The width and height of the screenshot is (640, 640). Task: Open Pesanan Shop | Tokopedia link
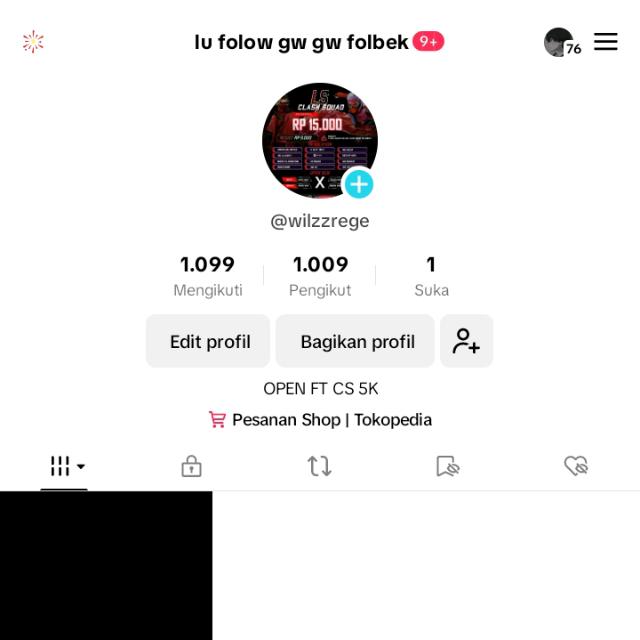coord(320,420)
